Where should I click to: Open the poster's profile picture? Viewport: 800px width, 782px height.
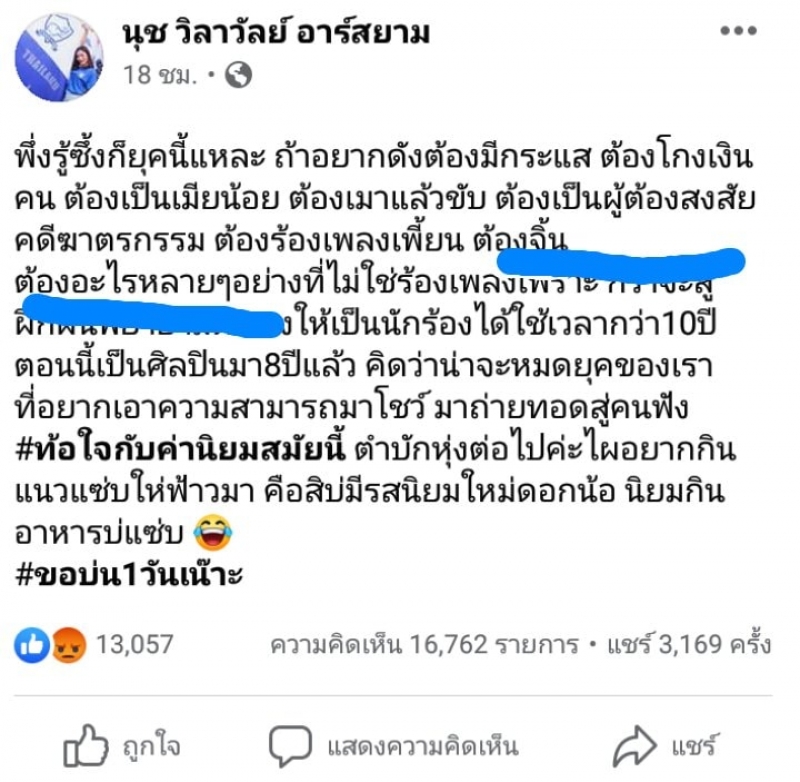pos(59,56)
